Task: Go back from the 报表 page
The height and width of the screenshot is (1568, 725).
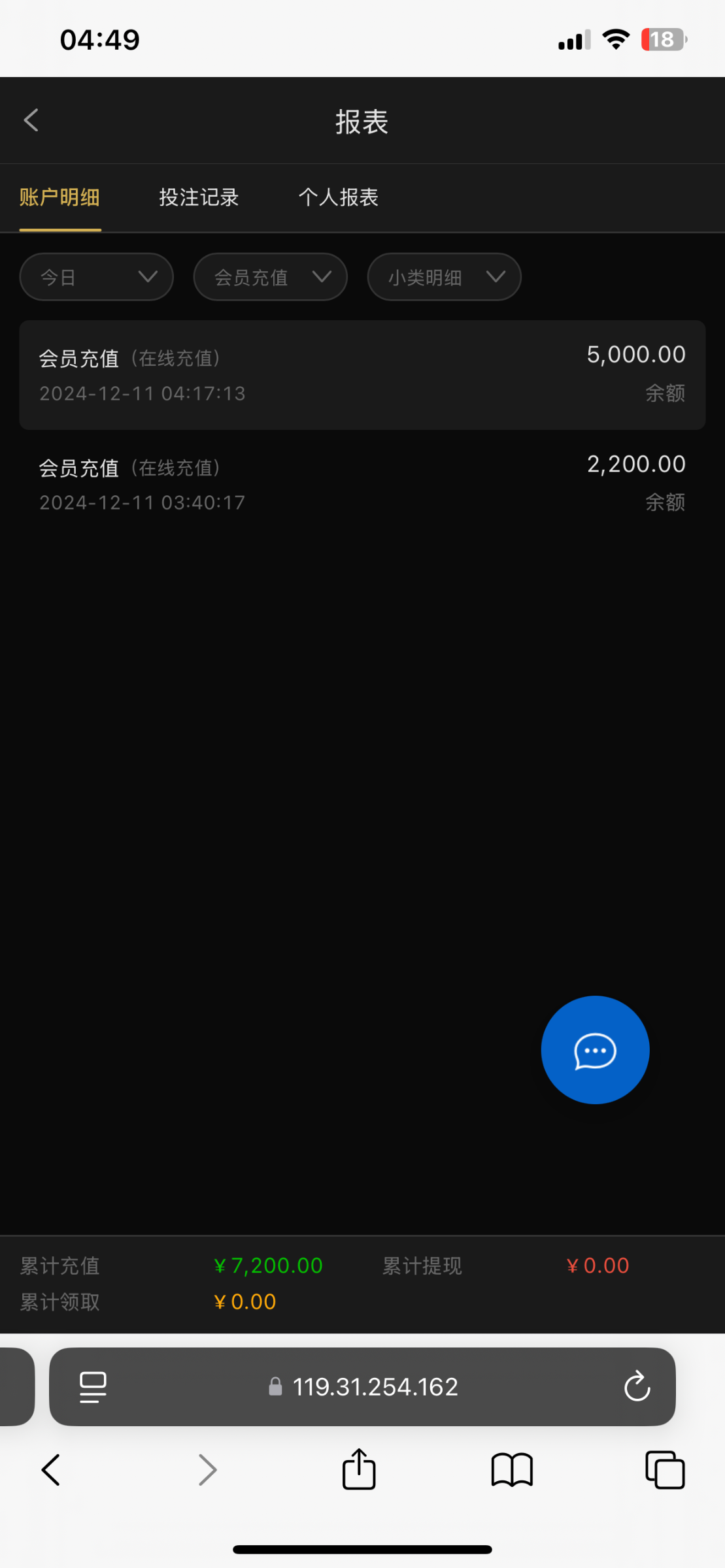Action: [x=31, y=120]
